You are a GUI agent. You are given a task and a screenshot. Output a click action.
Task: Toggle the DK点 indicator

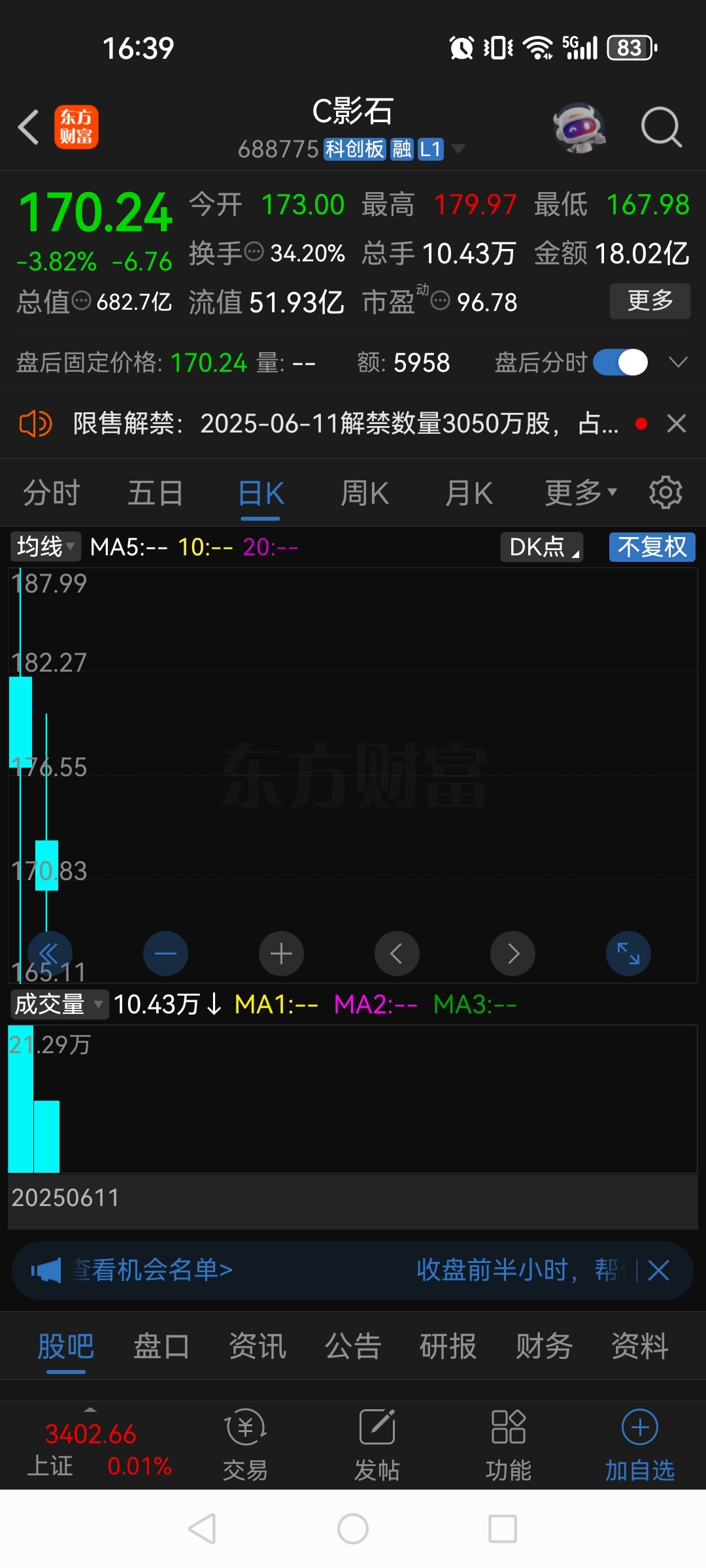click(x=541, y=547)
